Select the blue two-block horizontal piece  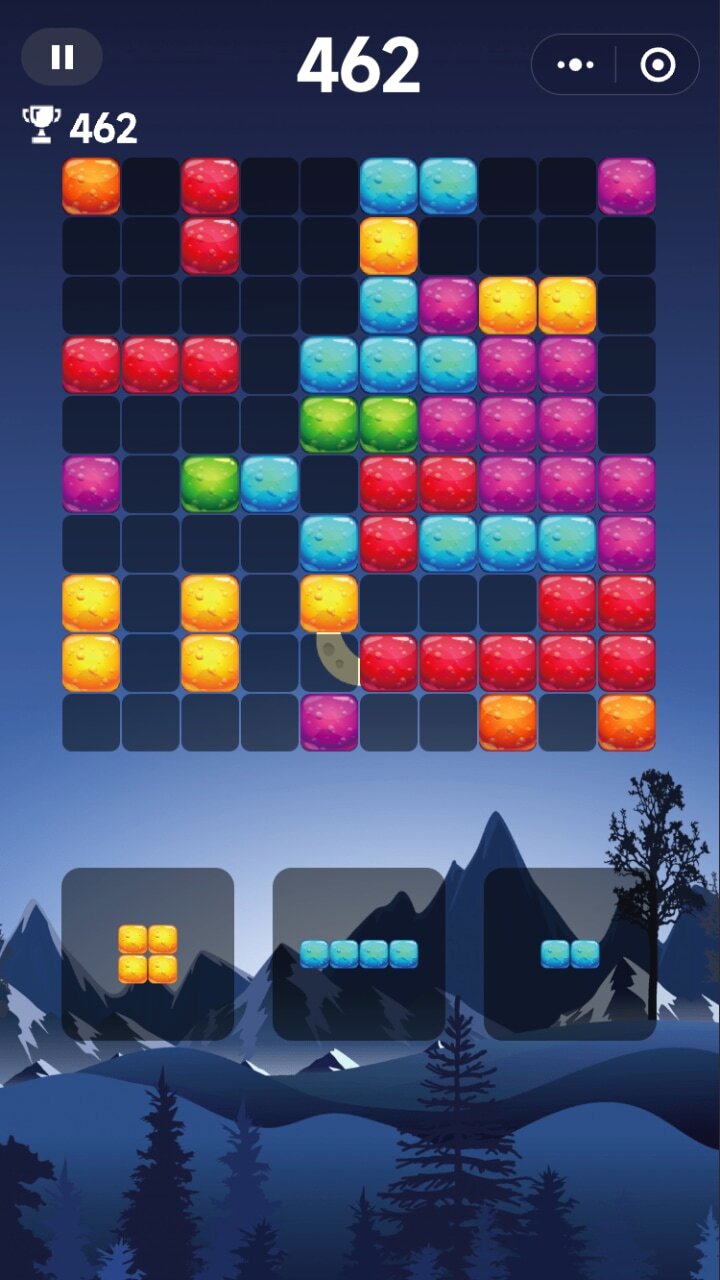(x=570, y=954)
